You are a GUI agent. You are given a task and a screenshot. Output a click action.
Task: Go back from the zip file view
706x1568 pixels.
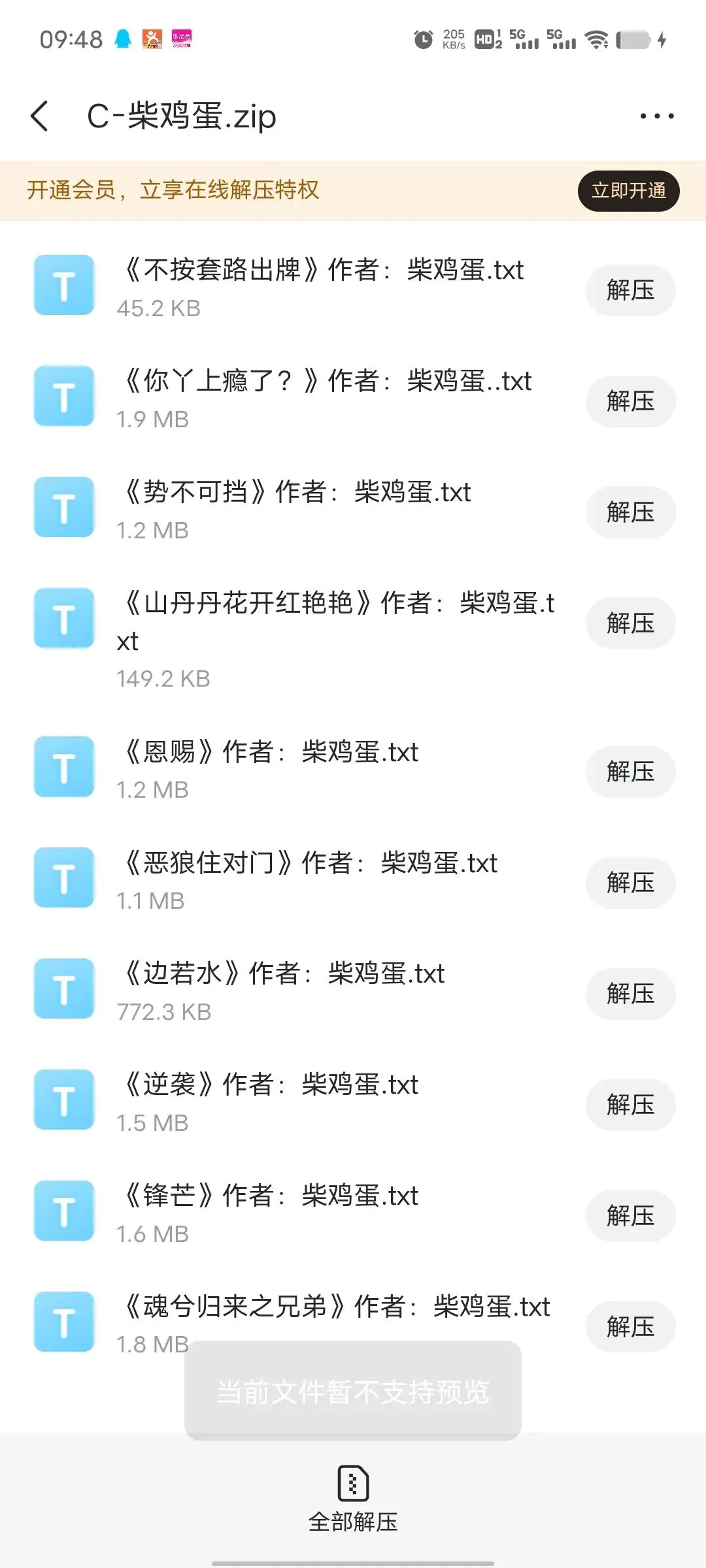point(40,116)
